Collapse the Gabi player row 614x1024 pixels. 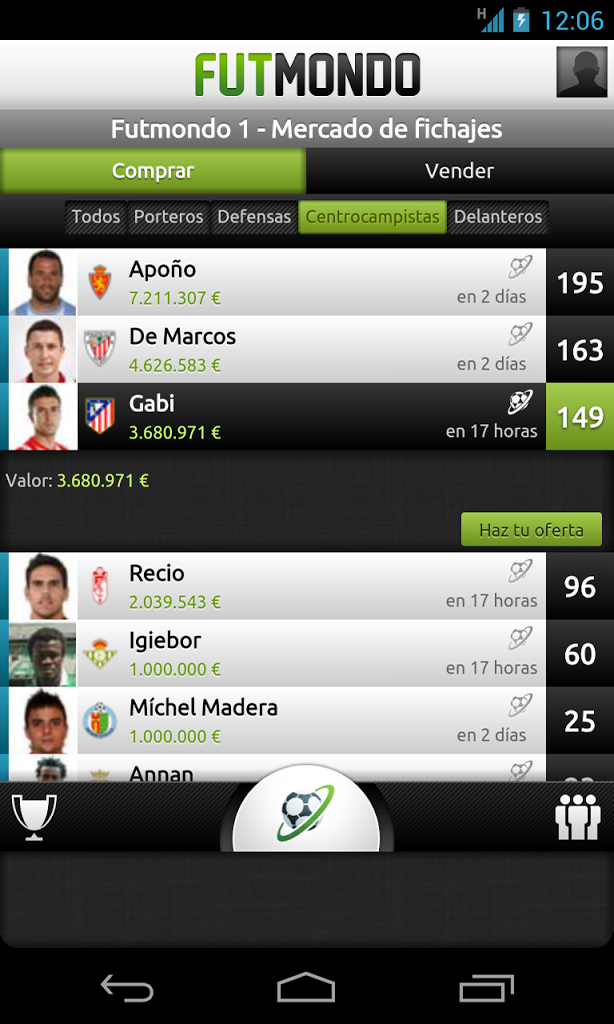(307, 417)
